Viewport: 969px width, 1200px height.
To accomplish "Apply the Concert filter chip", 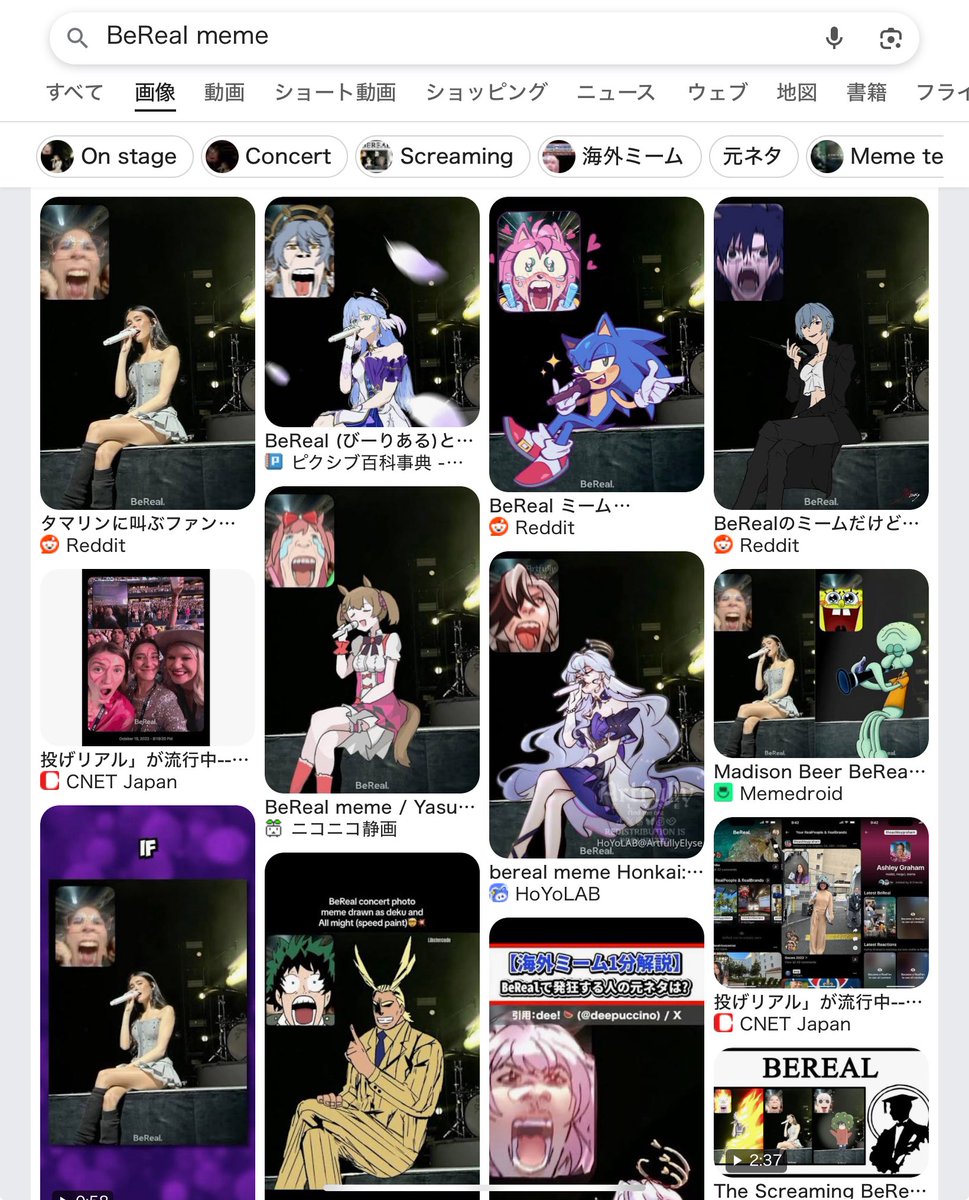I will pyautogui.click(x=274, y=156).
